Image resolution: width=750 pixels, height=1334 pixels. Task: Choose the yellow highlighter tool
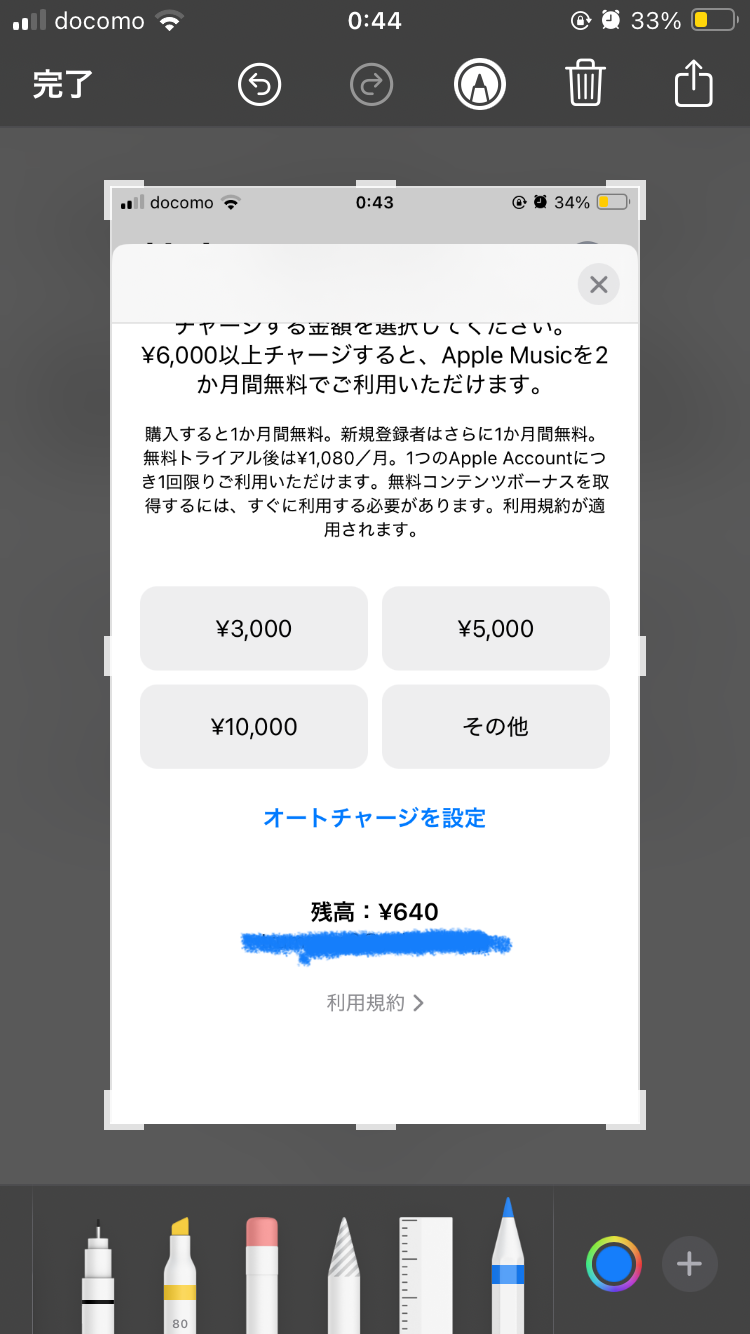179,1275
